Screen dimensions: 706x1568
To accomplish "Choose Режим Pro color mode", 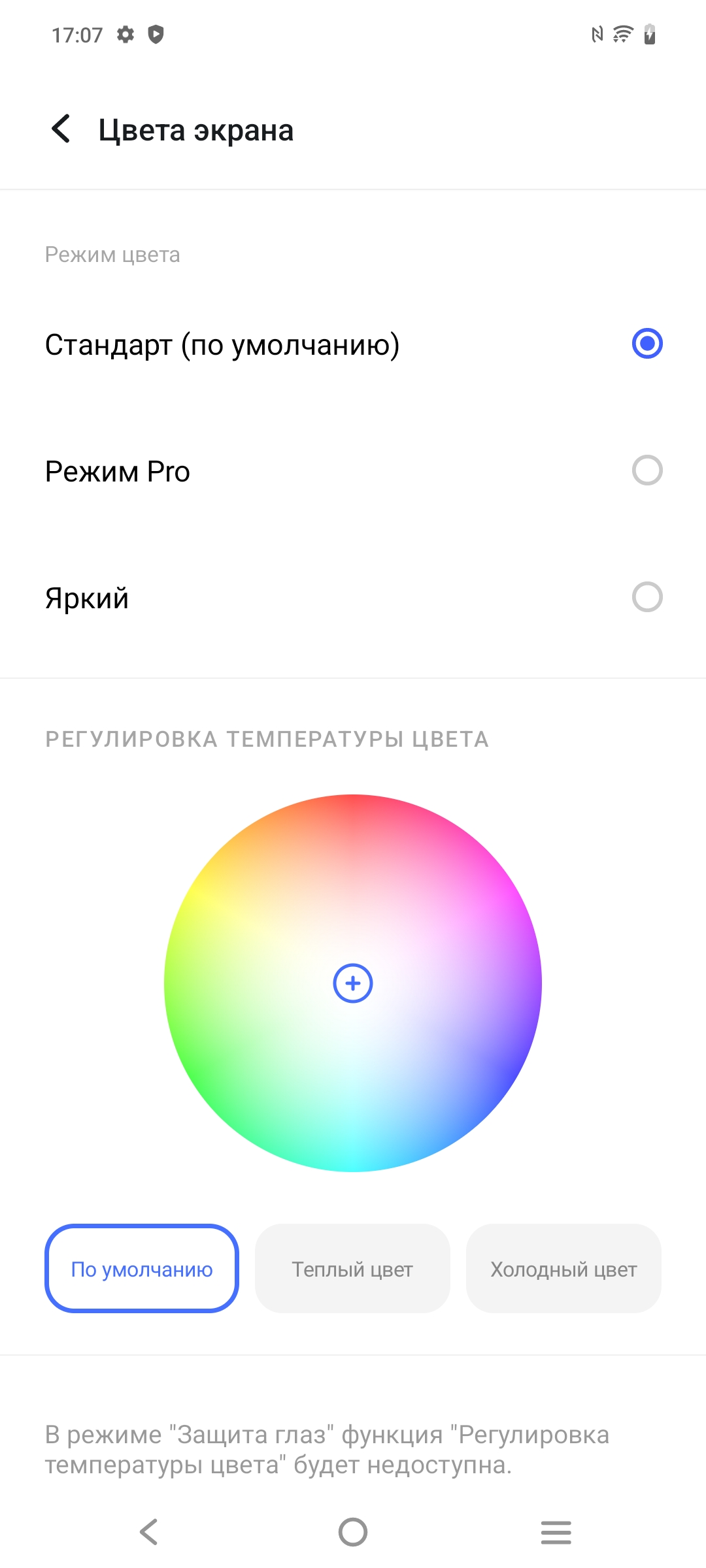I will tap(647, 470).
